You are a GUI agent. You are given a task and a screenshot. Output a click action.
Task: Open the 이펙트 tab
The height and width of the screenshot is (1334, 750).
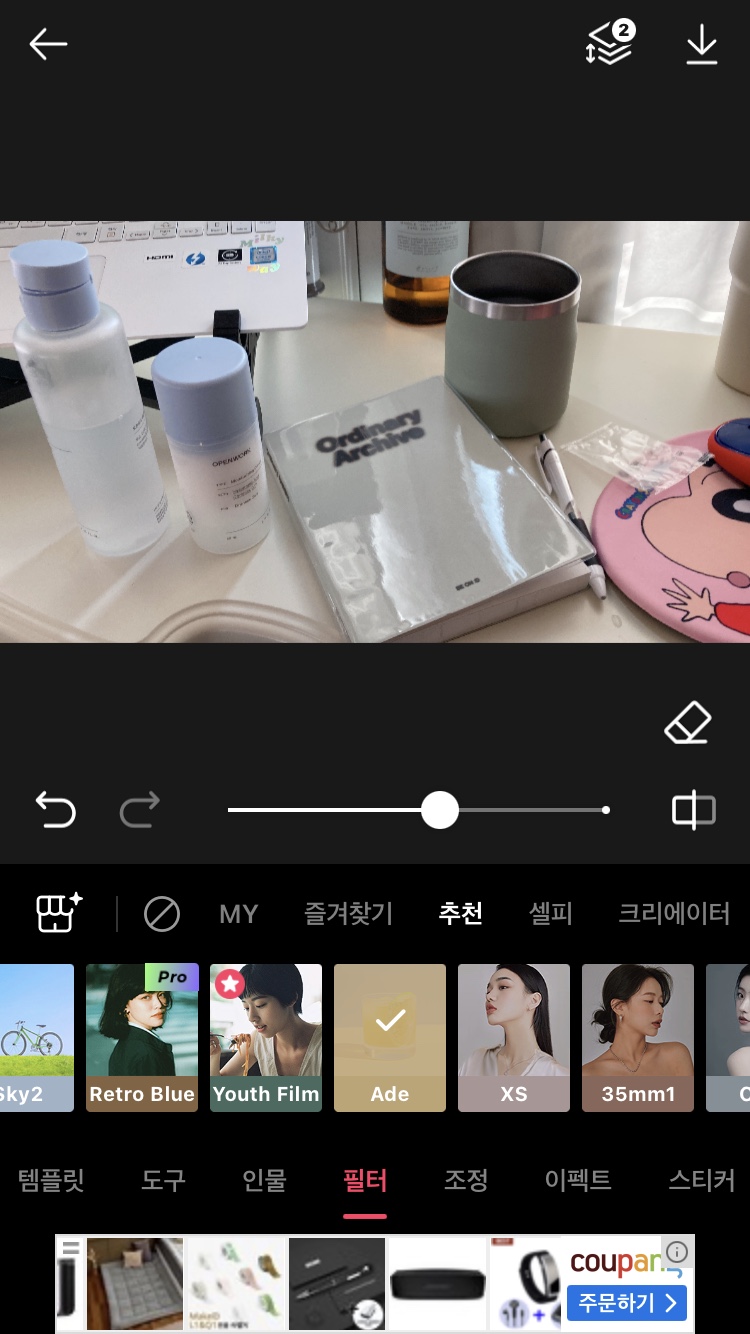pyautogui.click(x=578, y=1180)
